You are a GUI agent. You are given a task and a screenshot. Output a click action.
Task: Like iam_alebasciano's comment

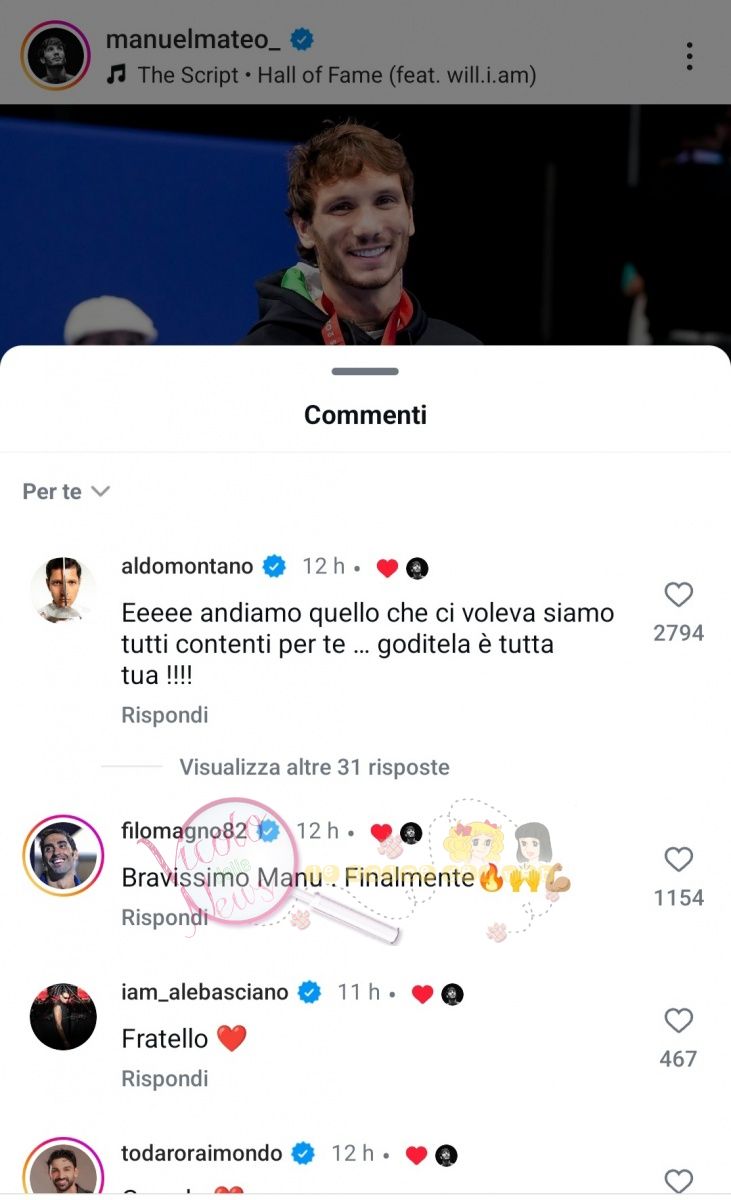coord(679,1020)
